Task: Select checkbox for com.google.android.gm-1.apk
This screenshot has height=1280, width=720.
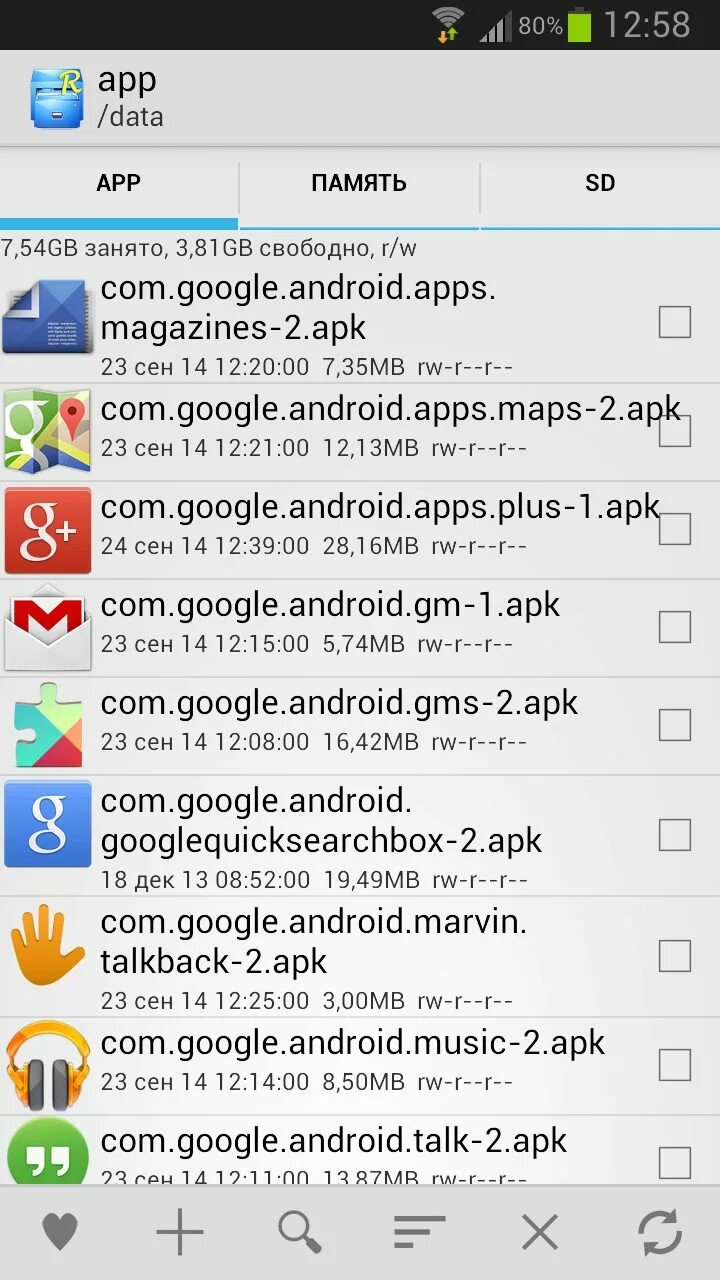Action: coord(675,627)
